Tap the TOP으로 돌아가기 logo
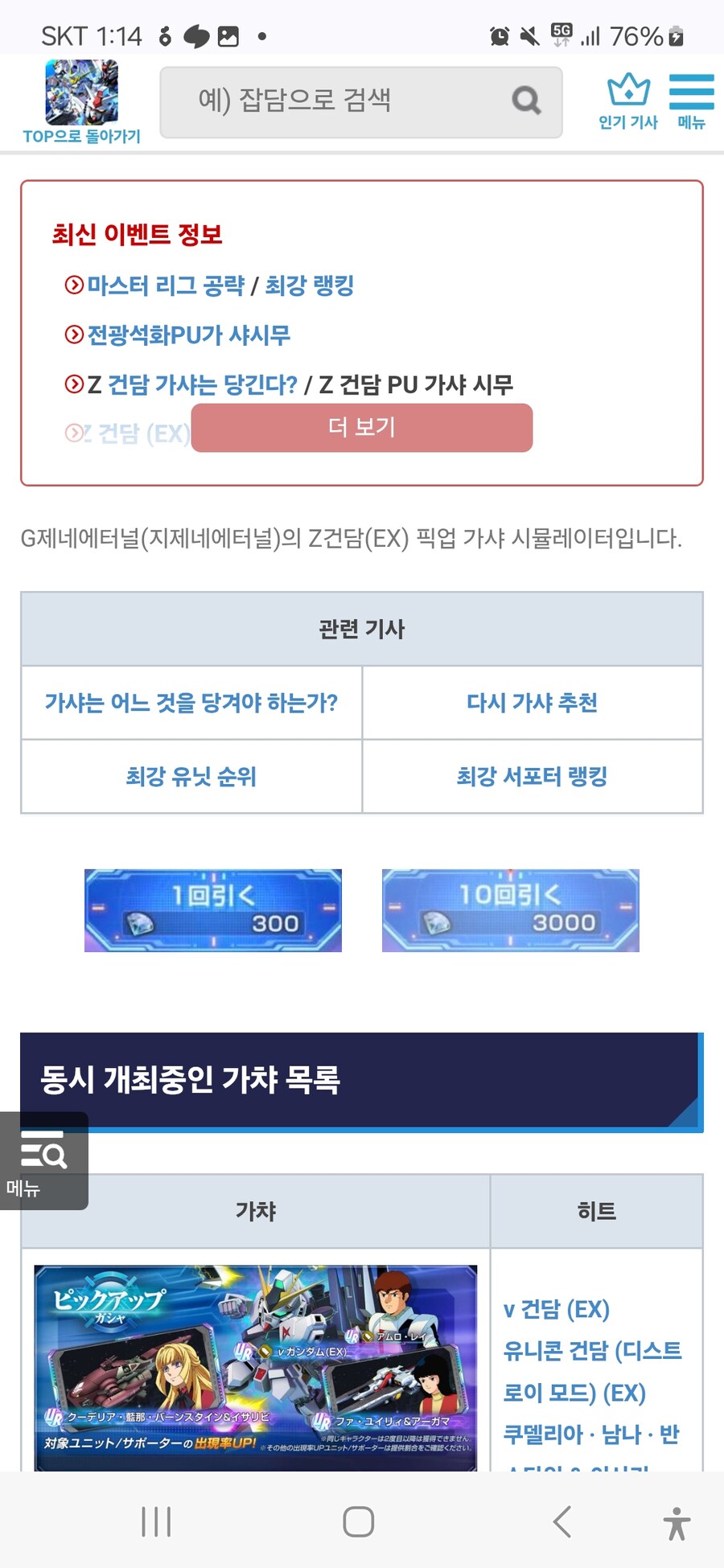The height and width of the screenshot is (1568, 724). click(x=81, y=102)
